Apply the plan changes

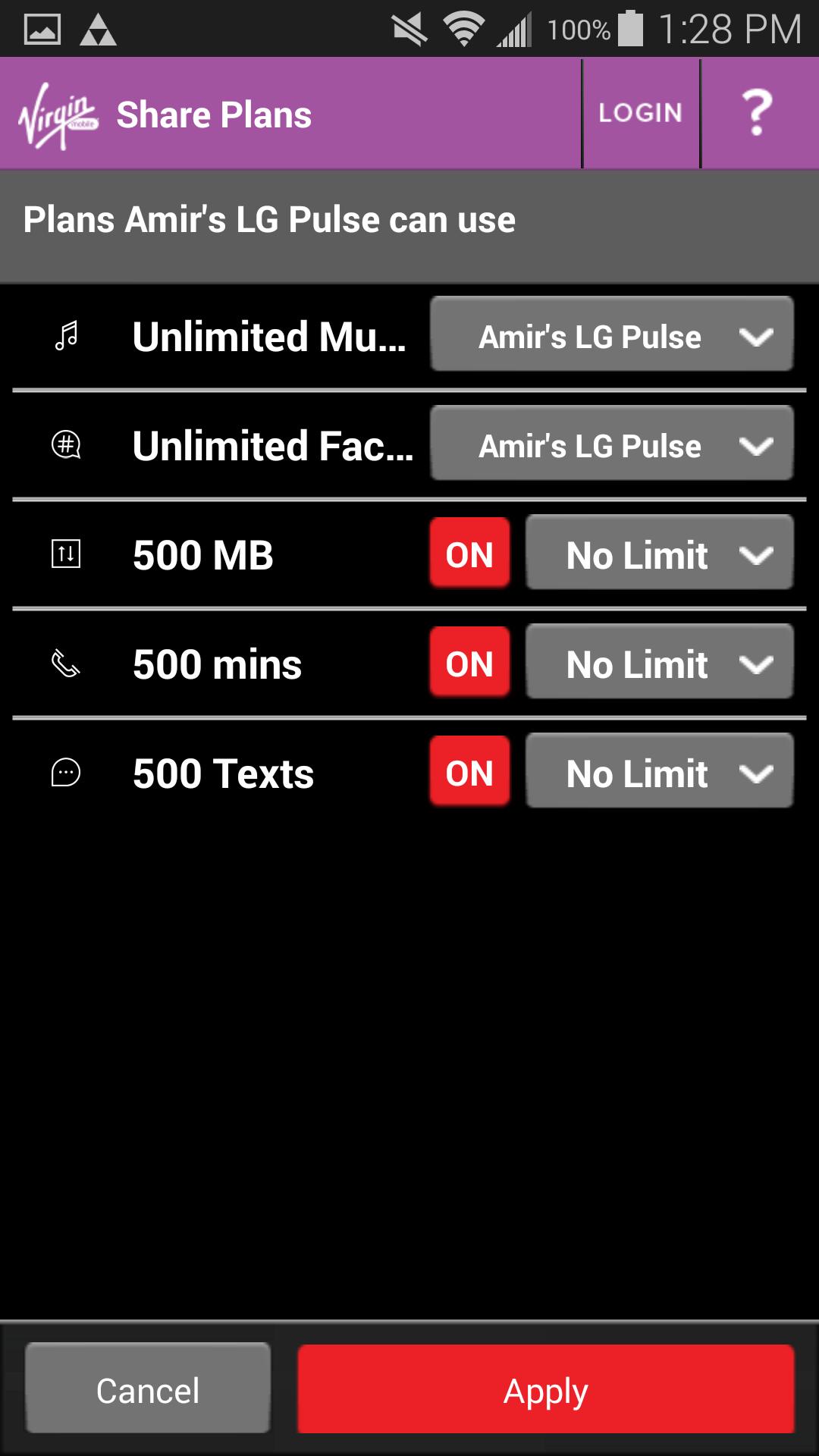tap(544, 1390)
